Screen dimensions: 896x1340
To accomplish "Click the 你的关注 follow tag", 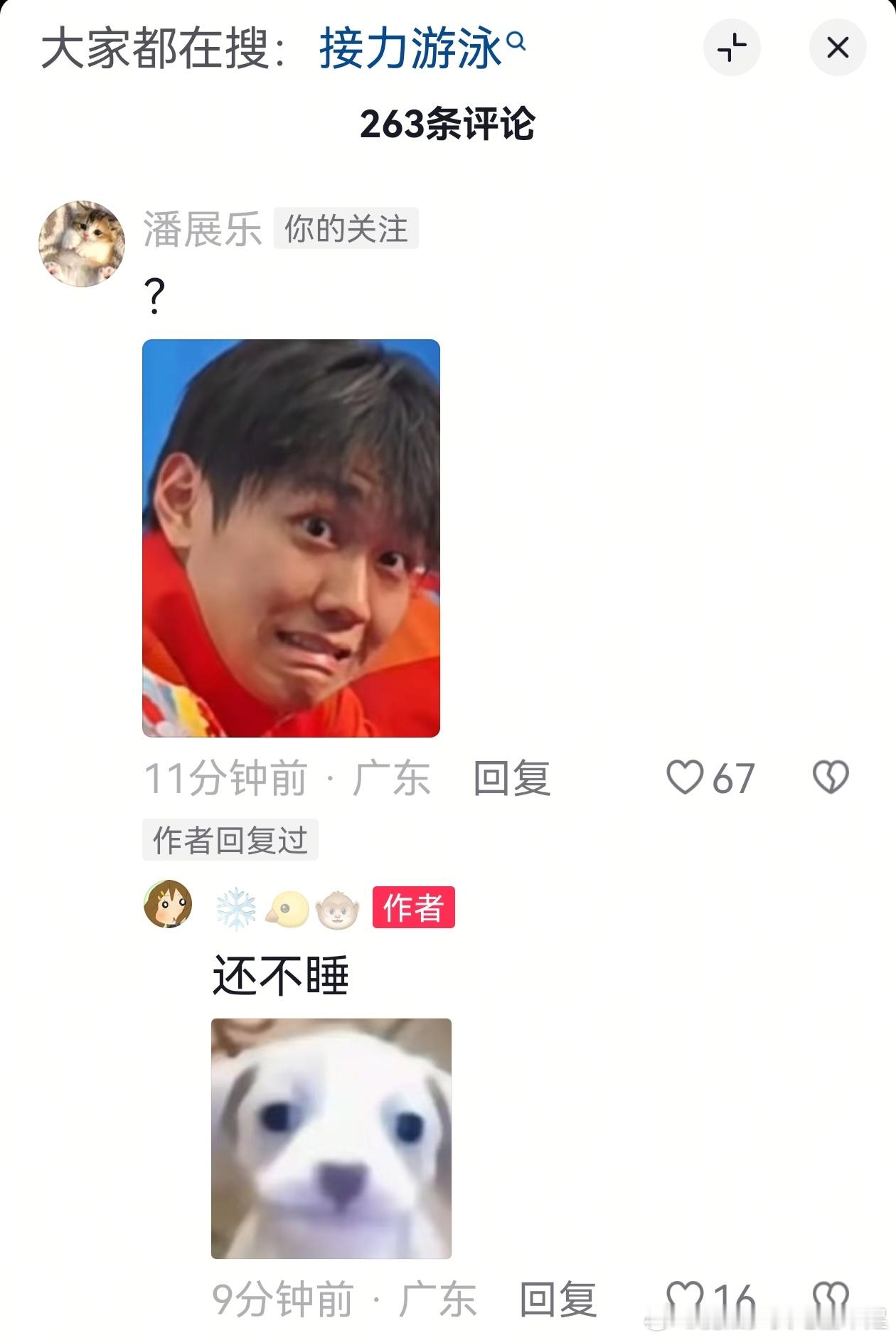I will click(346, 226).
